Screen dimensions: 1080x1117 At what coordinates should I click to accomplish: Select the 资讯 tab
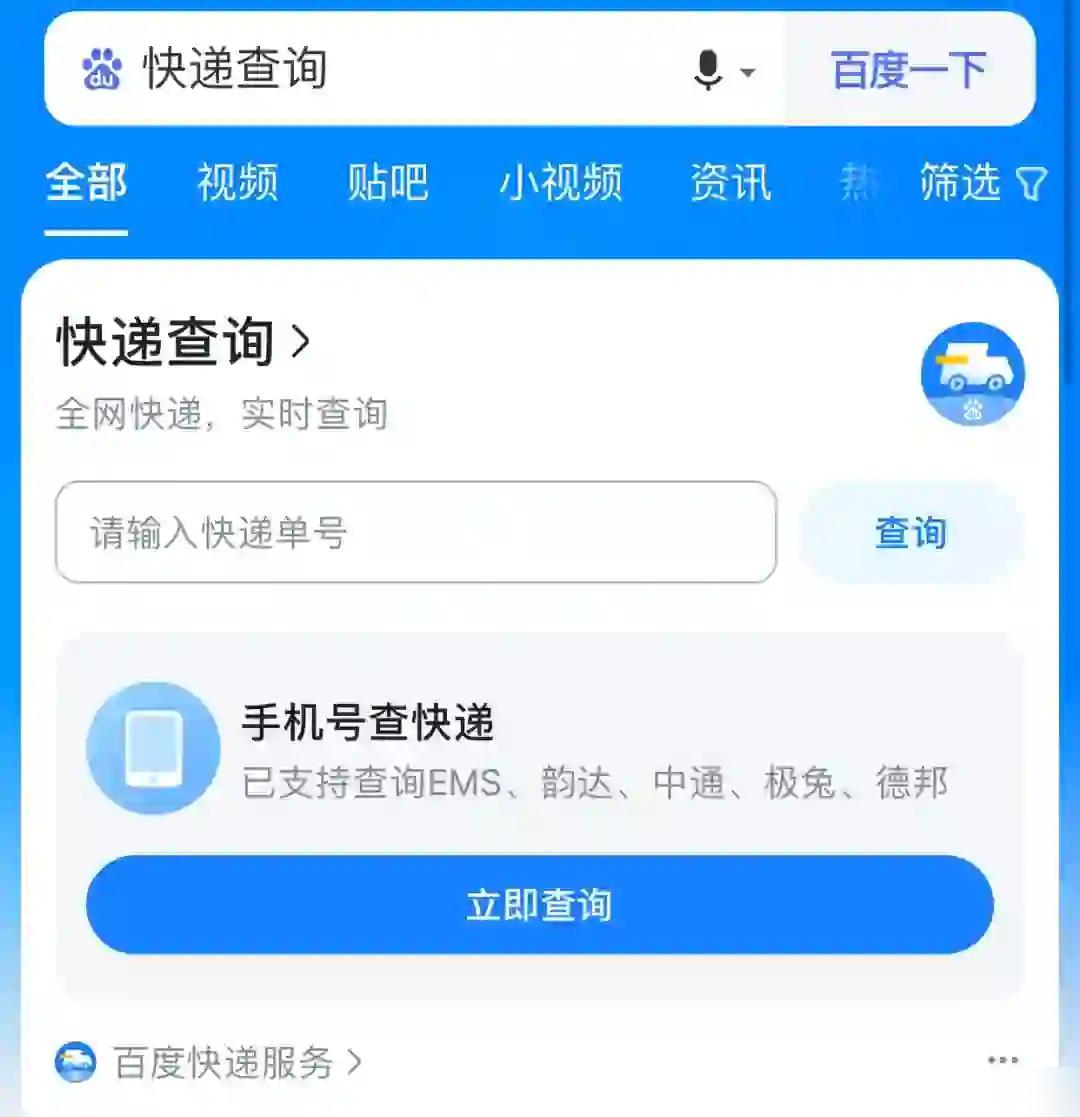729,184
